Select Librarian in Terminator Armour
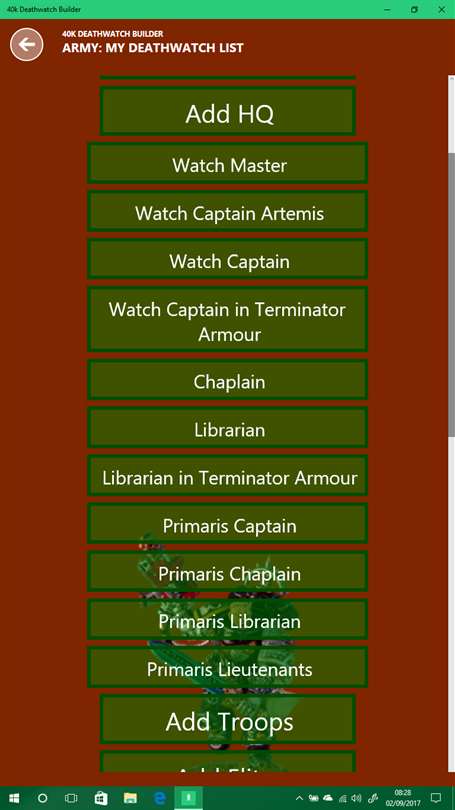This screenshot has width=455, height=810. [x=228, y=476]
